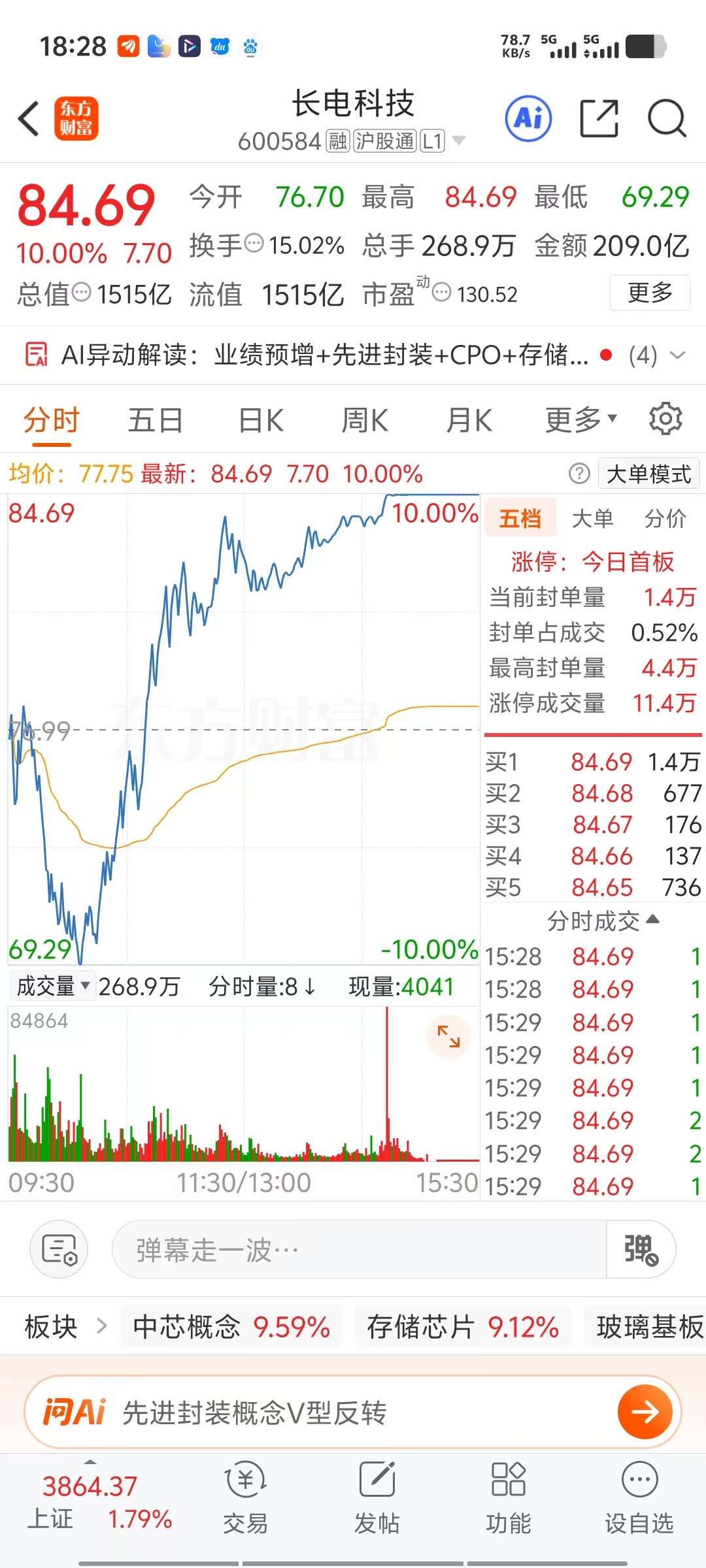Open stock search magnifier
The width and height of the screenshot is (706, 1568).
(x=667, y=119)
